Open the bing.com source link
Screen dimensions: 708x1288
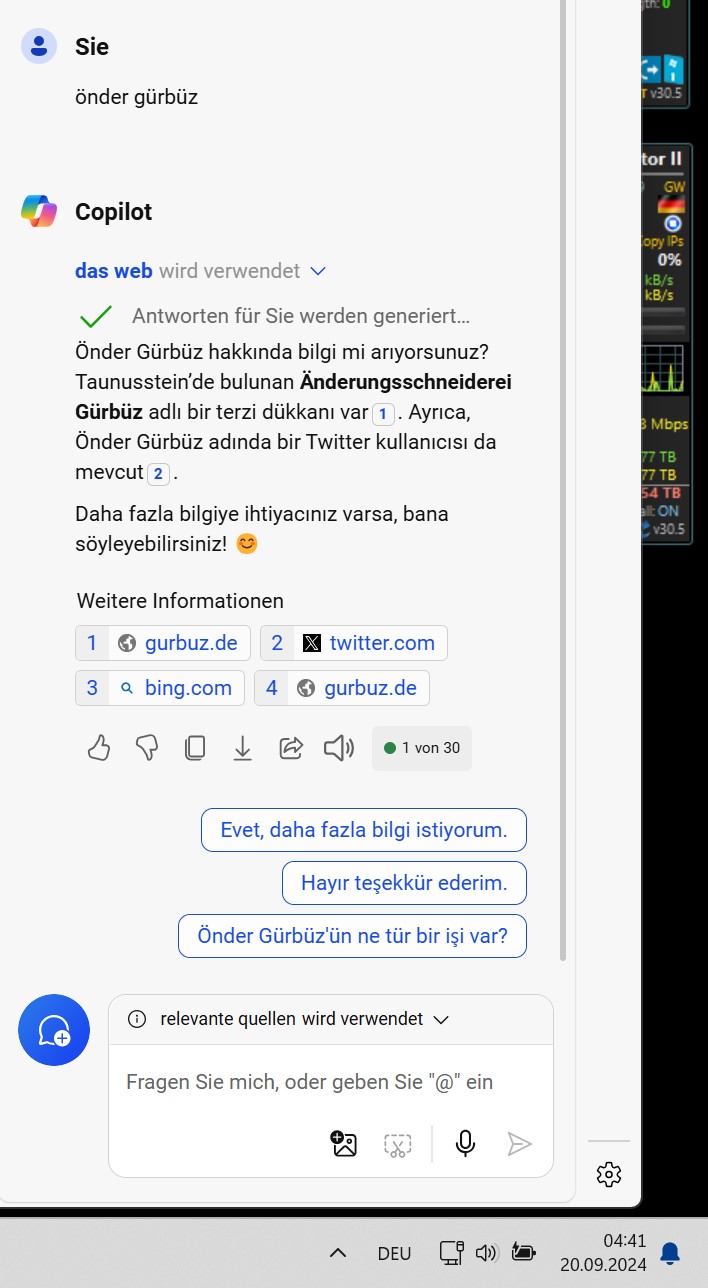pos(160,688)
